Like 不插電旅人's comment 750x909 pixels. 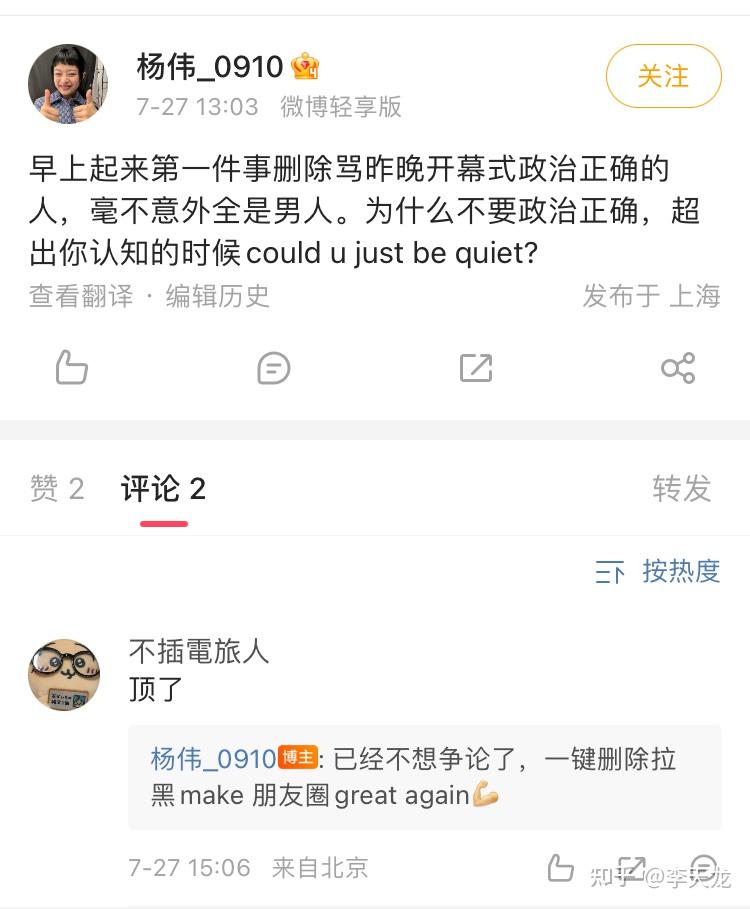tap(561, 867)
